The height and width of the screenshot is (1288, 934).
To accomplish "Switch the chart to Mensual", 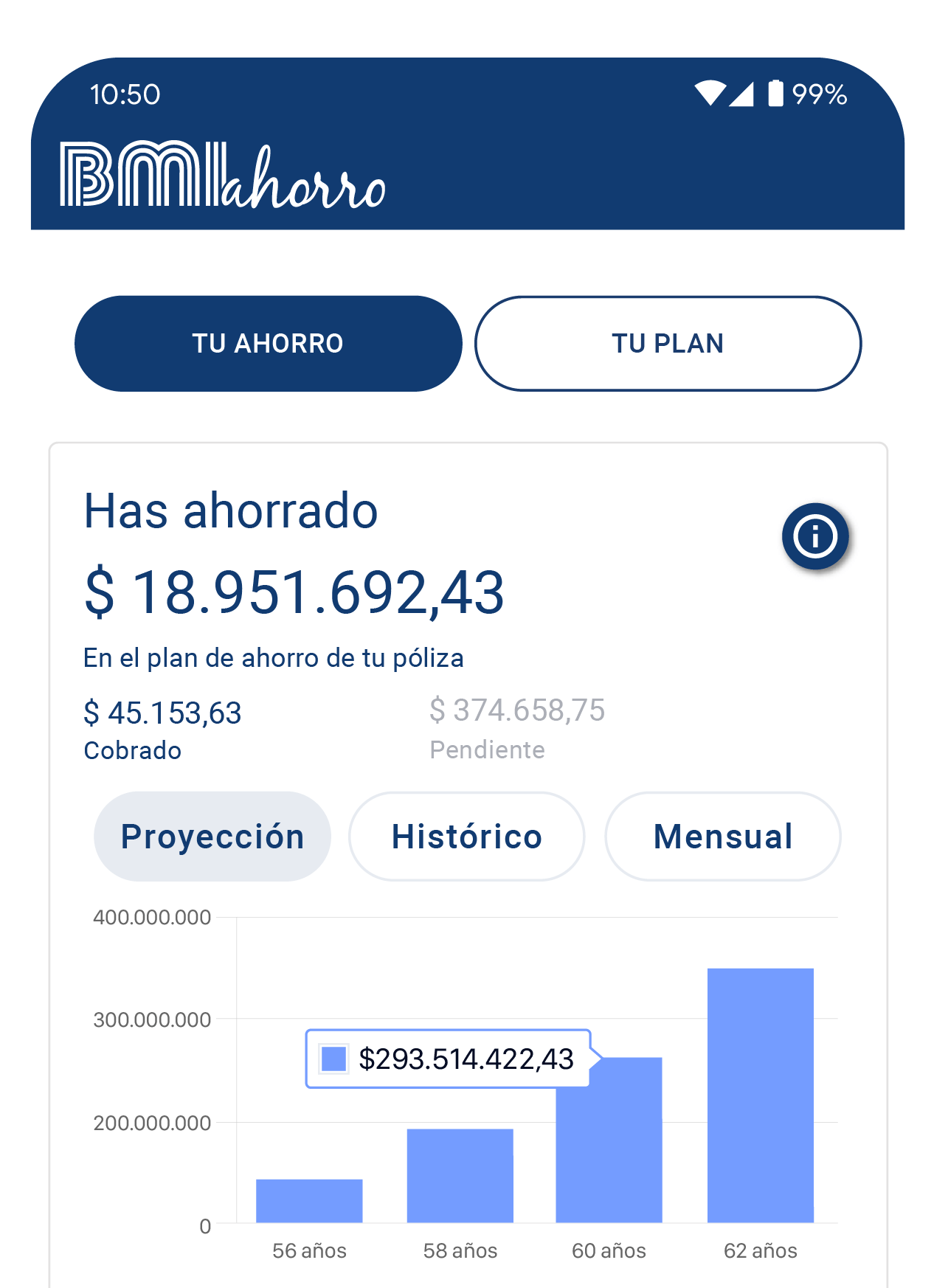I will [x=722, y=837].
